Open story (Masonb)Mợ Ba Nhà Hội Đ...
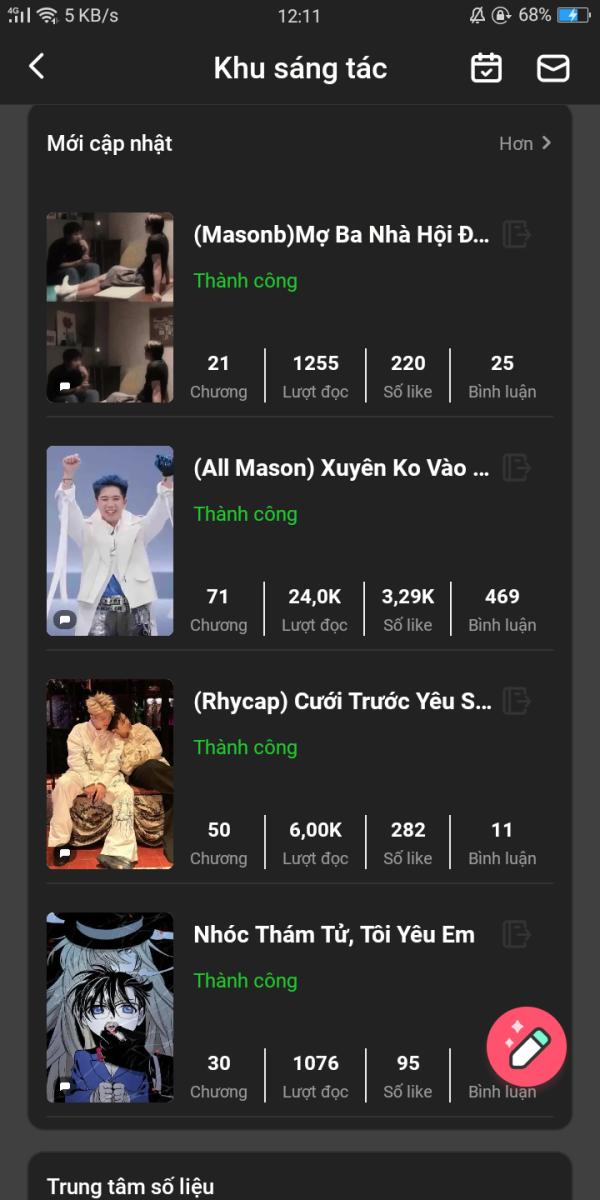Viewport: 600px width, 1200px height. [341, 235]
